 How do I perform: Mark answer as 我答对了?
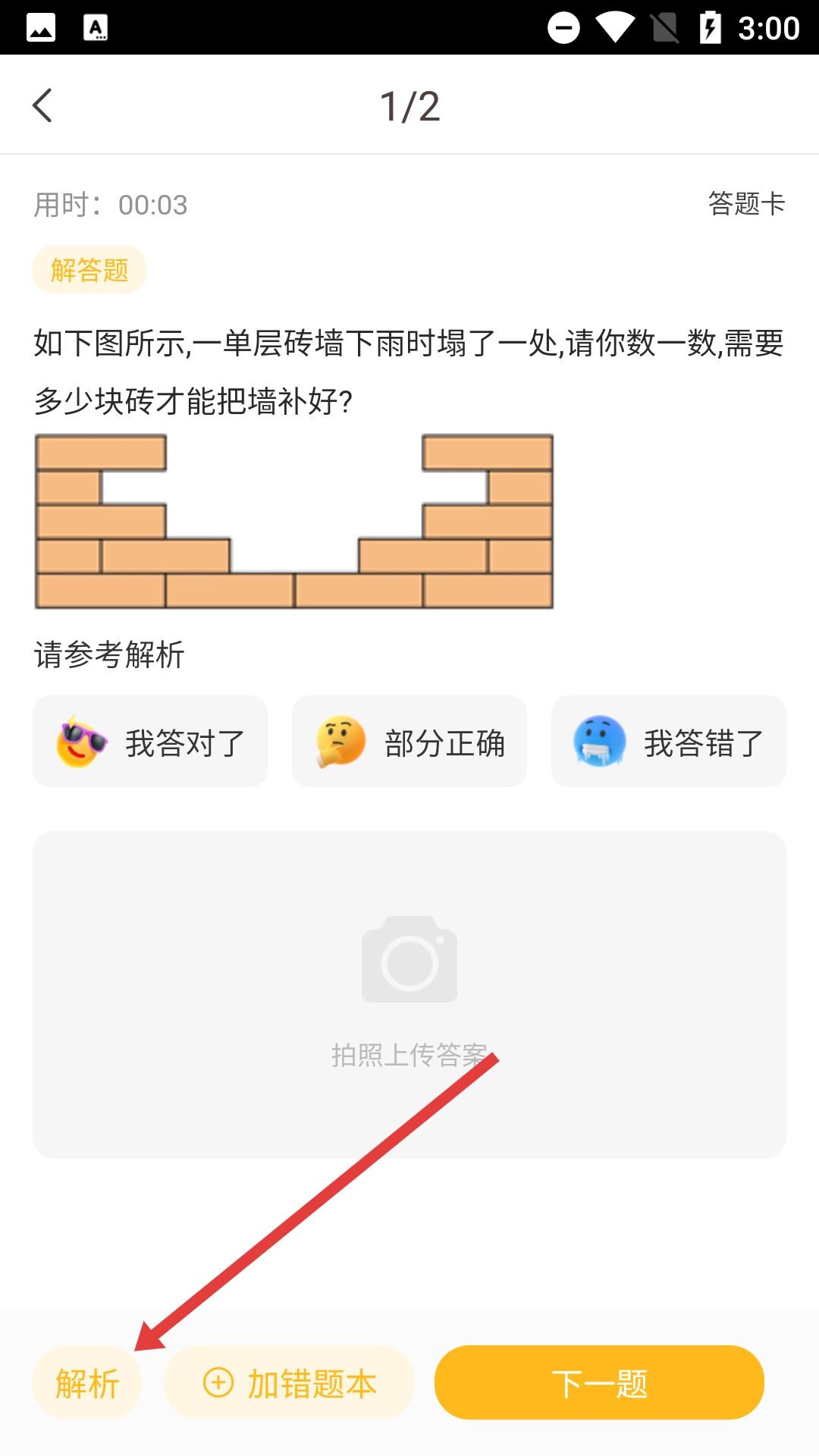[150, 742]
